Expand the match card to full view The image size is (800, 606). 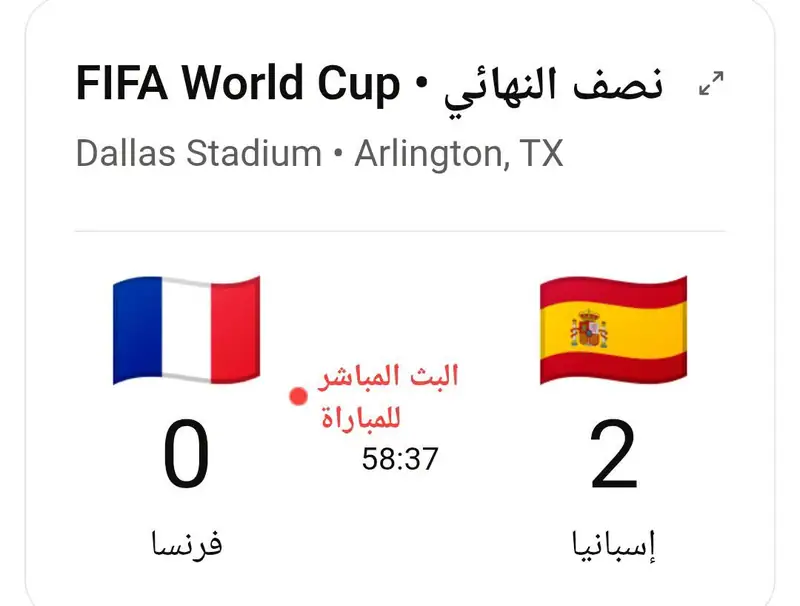click(x=711, y=83)
